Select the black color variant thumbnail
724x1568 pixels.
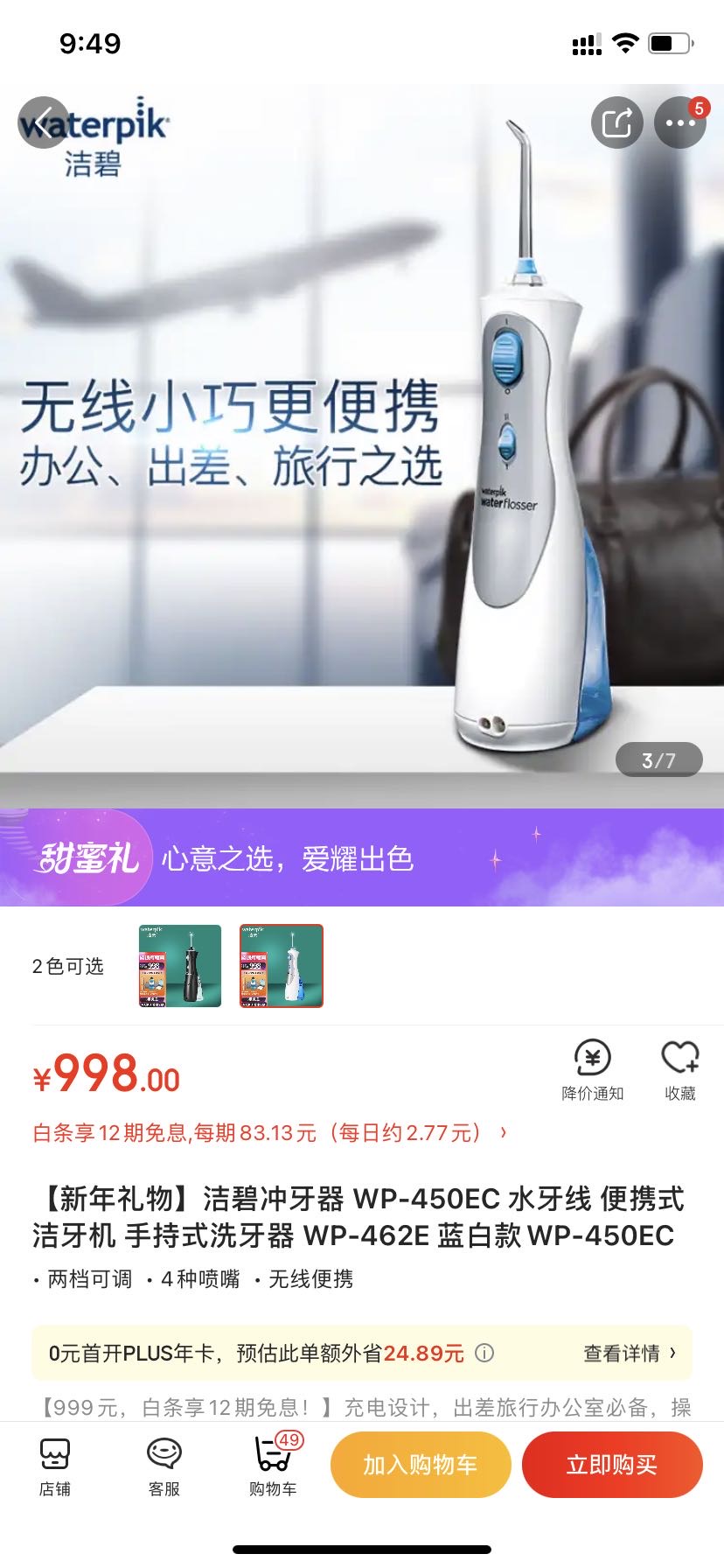(180, 966)
